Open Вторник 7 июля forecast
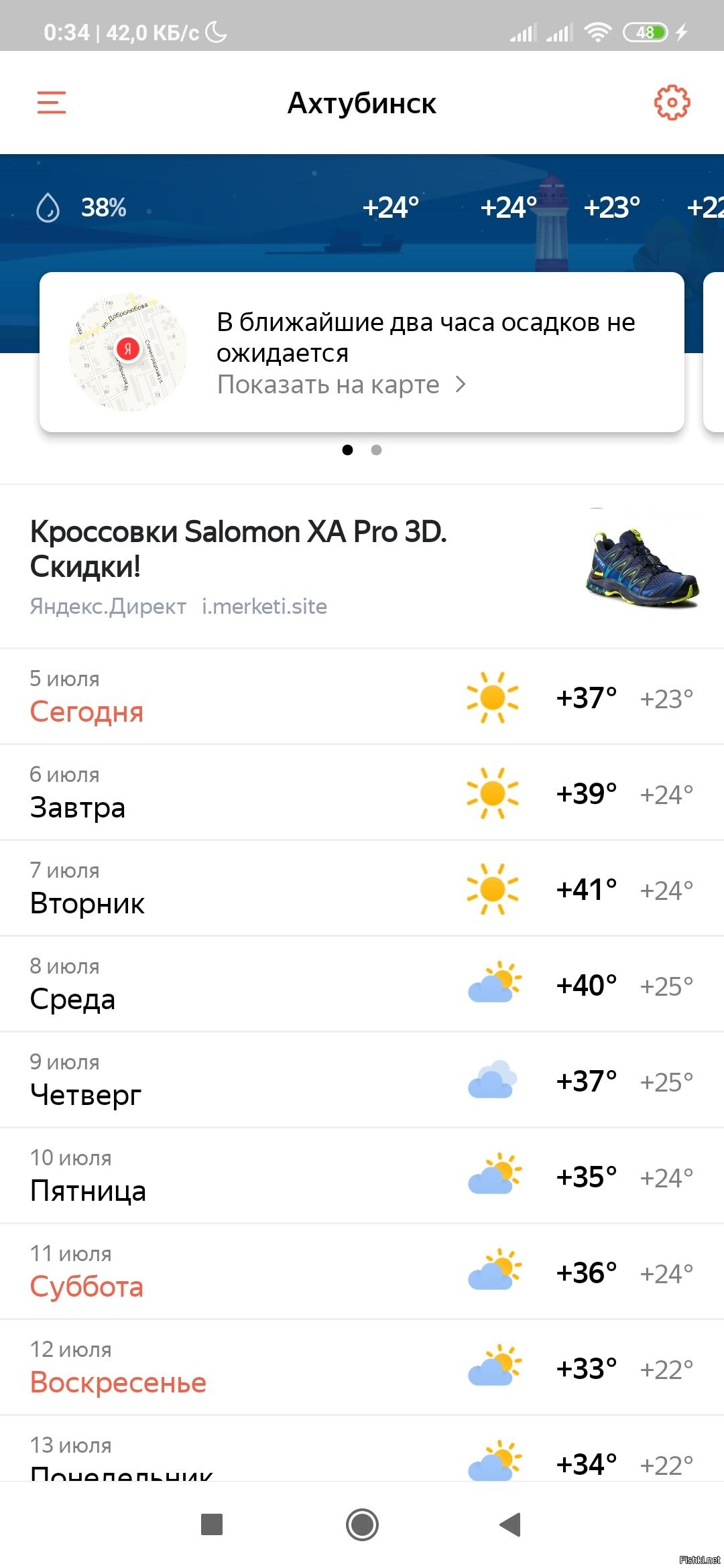This screenshot has height=1568, width=724. pos(362,889)
